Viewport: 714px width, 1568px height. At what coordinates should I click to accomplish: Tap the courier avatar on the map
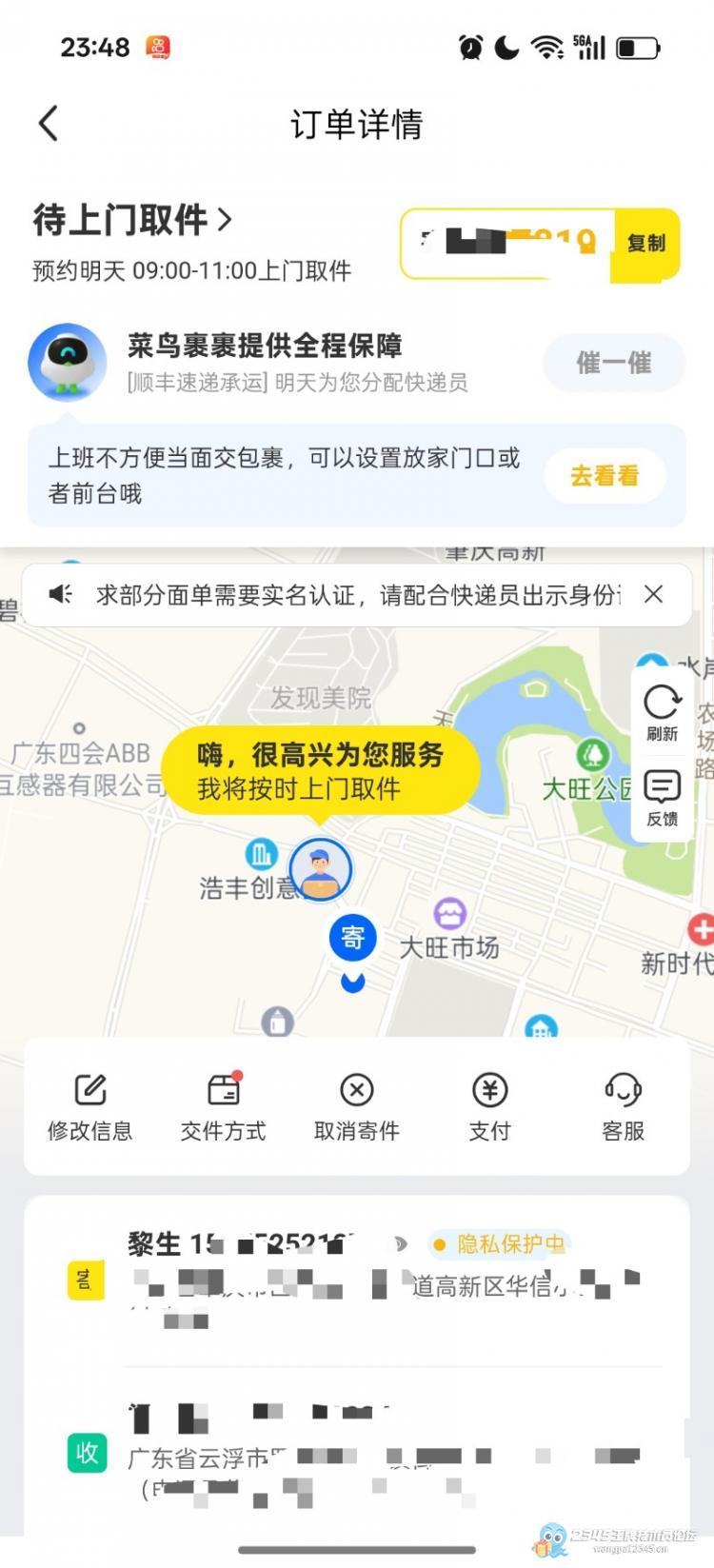point(321,868)
